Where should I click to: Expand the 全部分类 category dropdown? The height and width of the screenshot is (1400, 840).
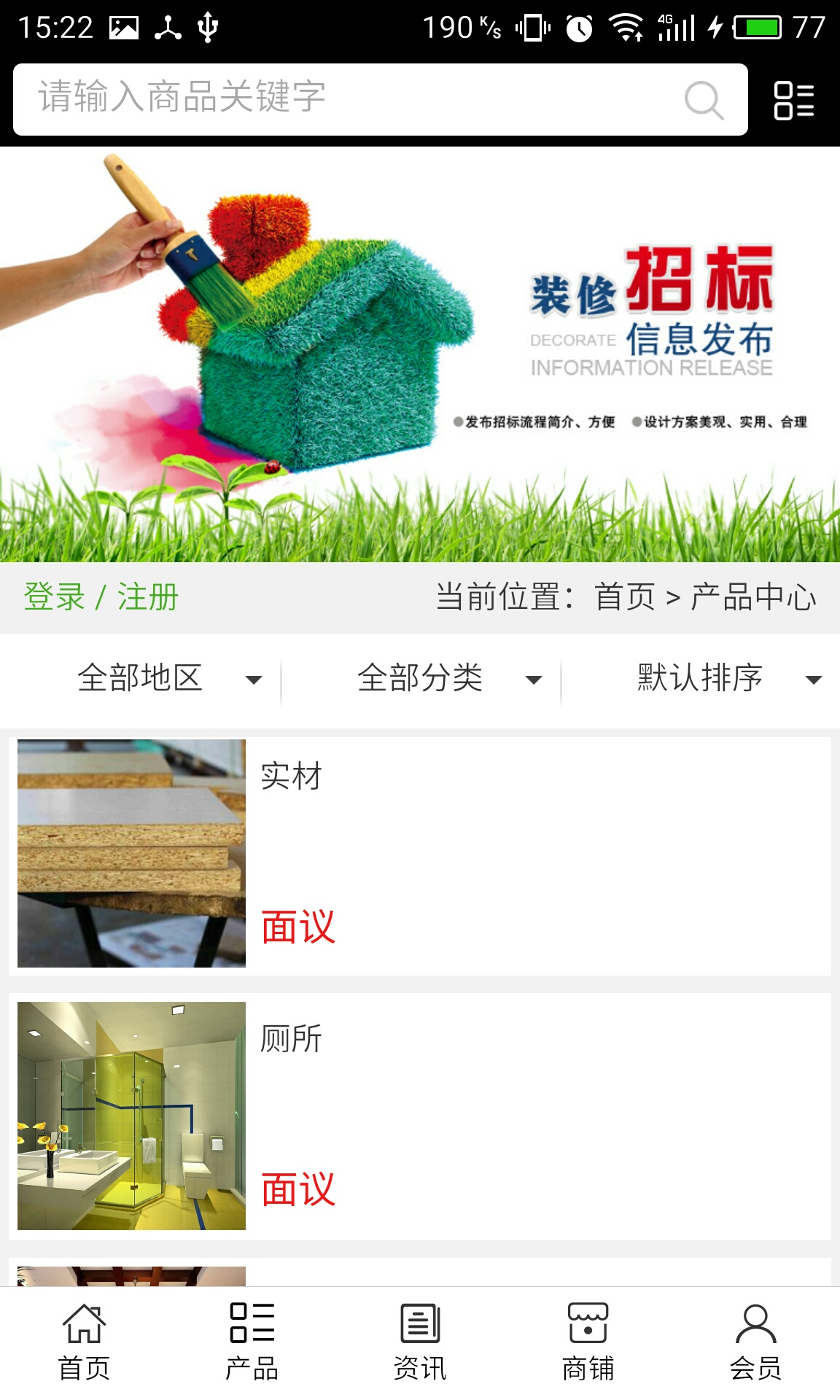pos(448,679)
